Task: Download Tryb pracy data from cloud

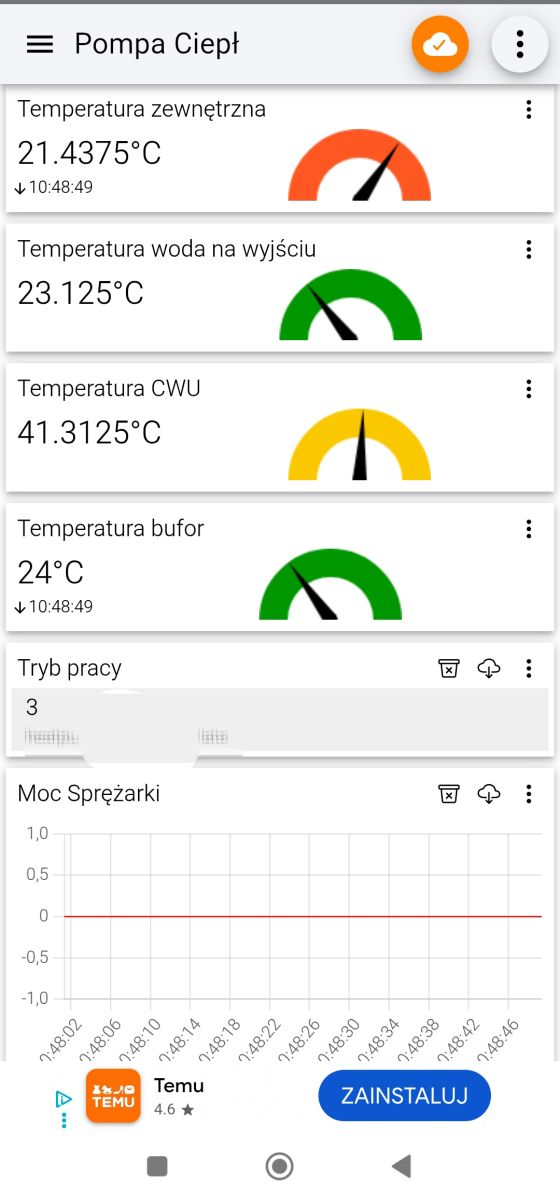Action: tap(489, 669)
